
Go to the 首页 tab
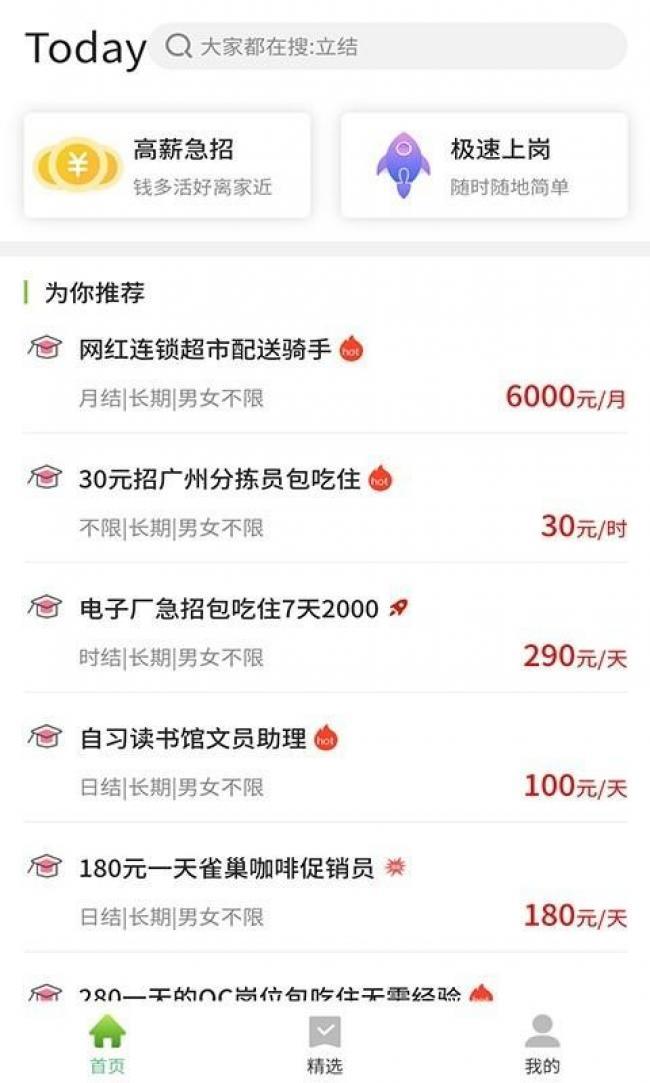click(x=108, y=1044)
